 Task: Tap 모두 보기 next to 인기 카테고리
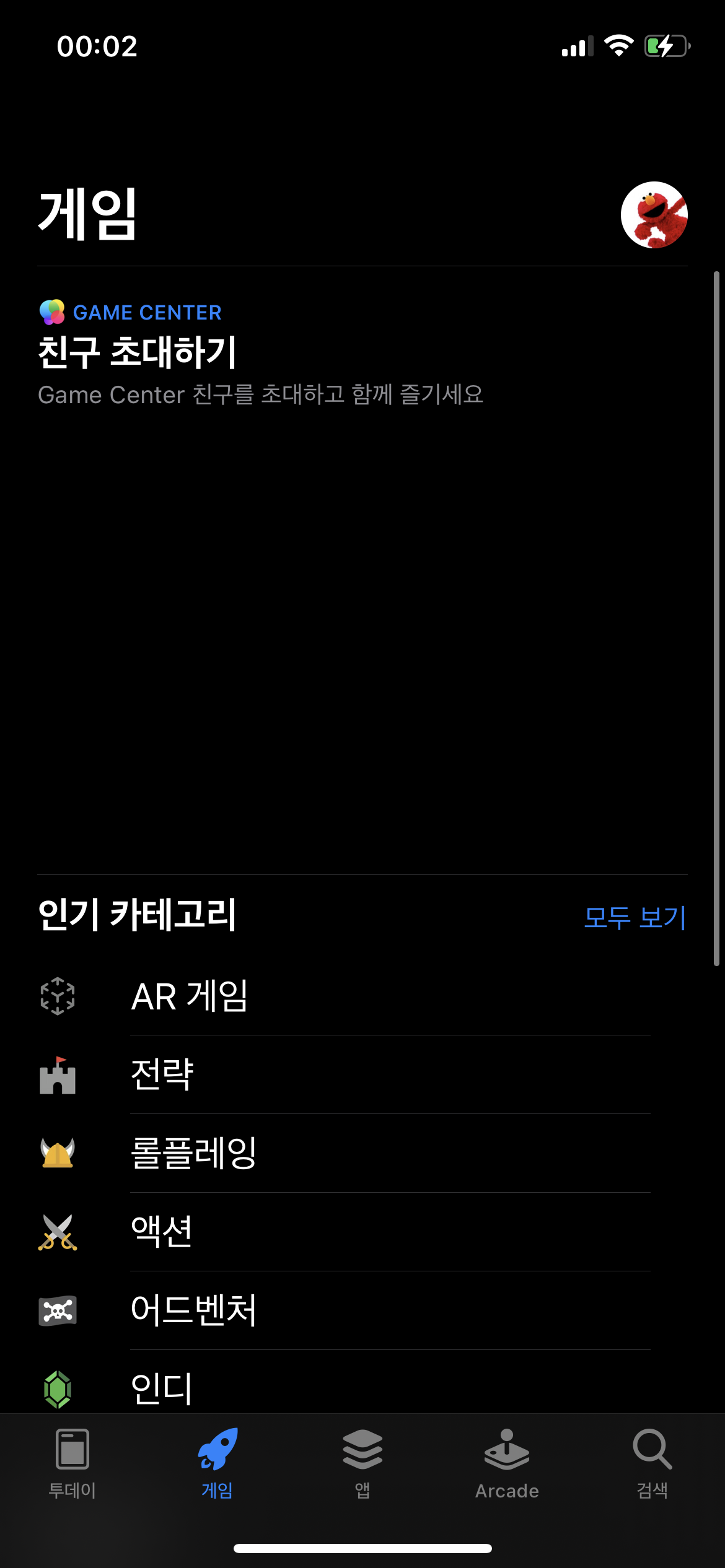(635, 917)
